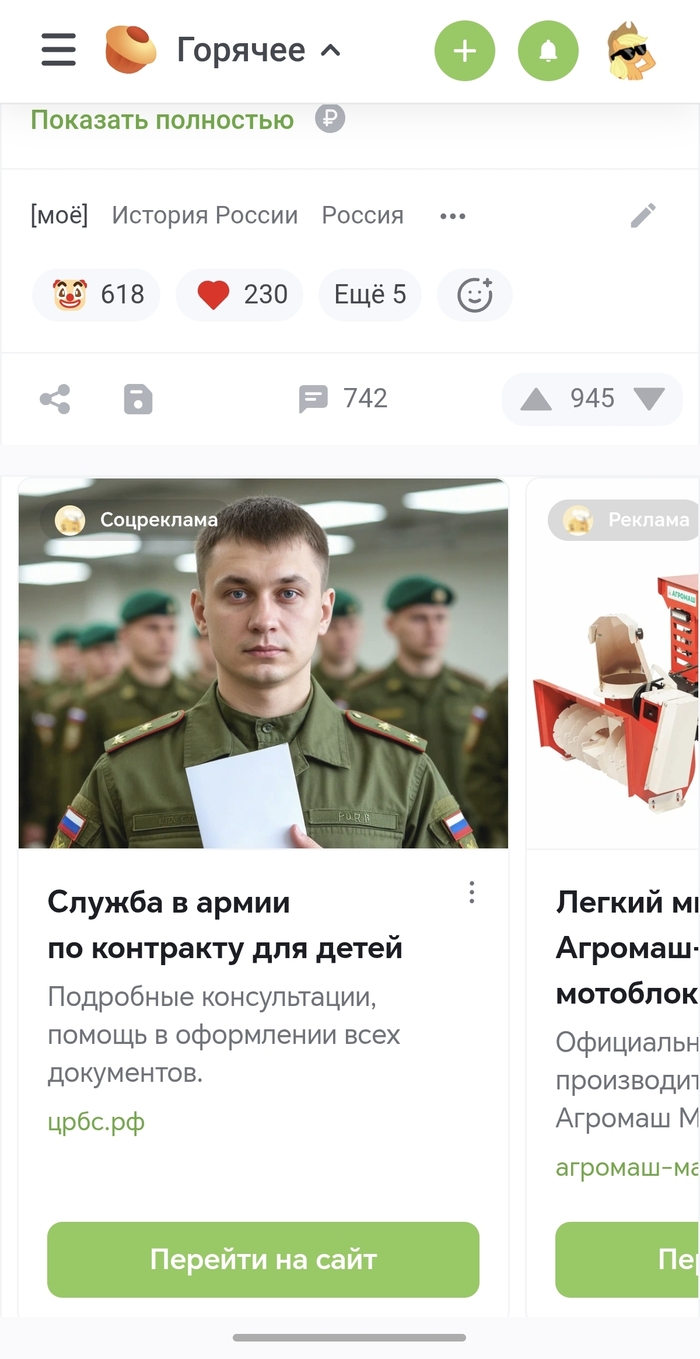The width and height of the screenshot is (700, 1359).
Task: Select the heart reaction with 230
Action: pos(240,295)
